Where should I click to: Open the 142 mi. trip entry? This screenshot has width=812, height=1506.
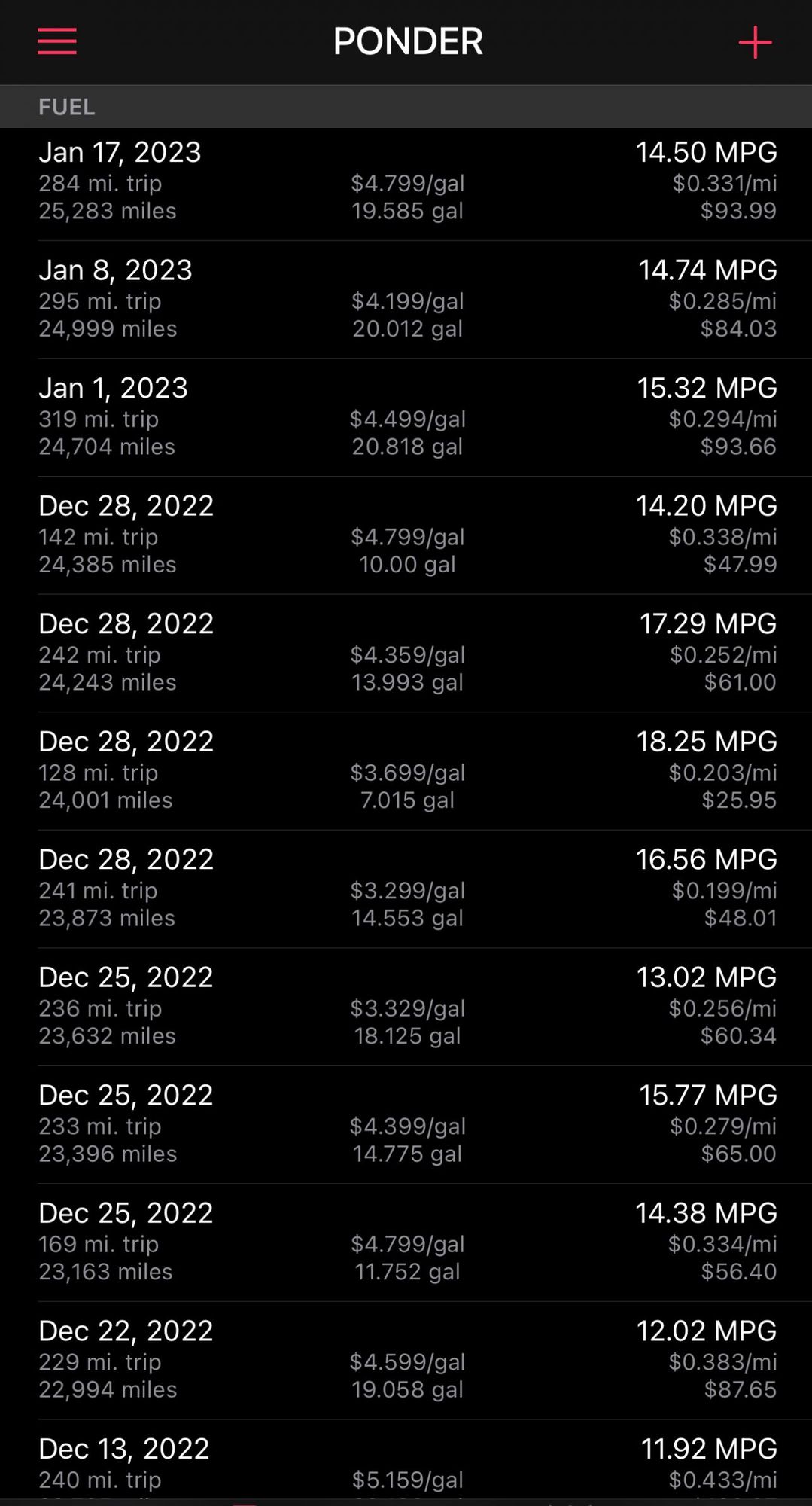tap(406, 535)
